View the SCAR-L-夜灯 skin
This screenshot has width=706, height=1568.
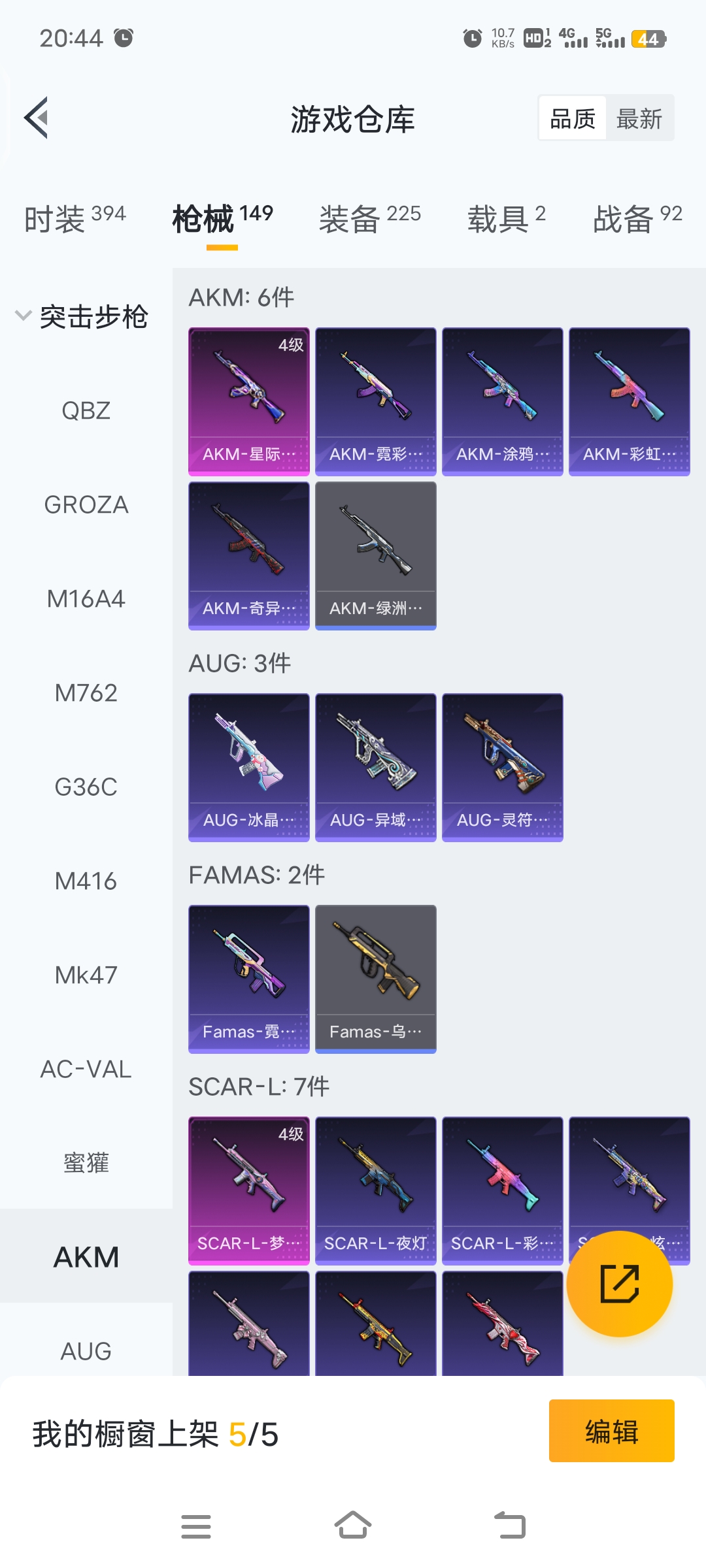click(375, 1190)
